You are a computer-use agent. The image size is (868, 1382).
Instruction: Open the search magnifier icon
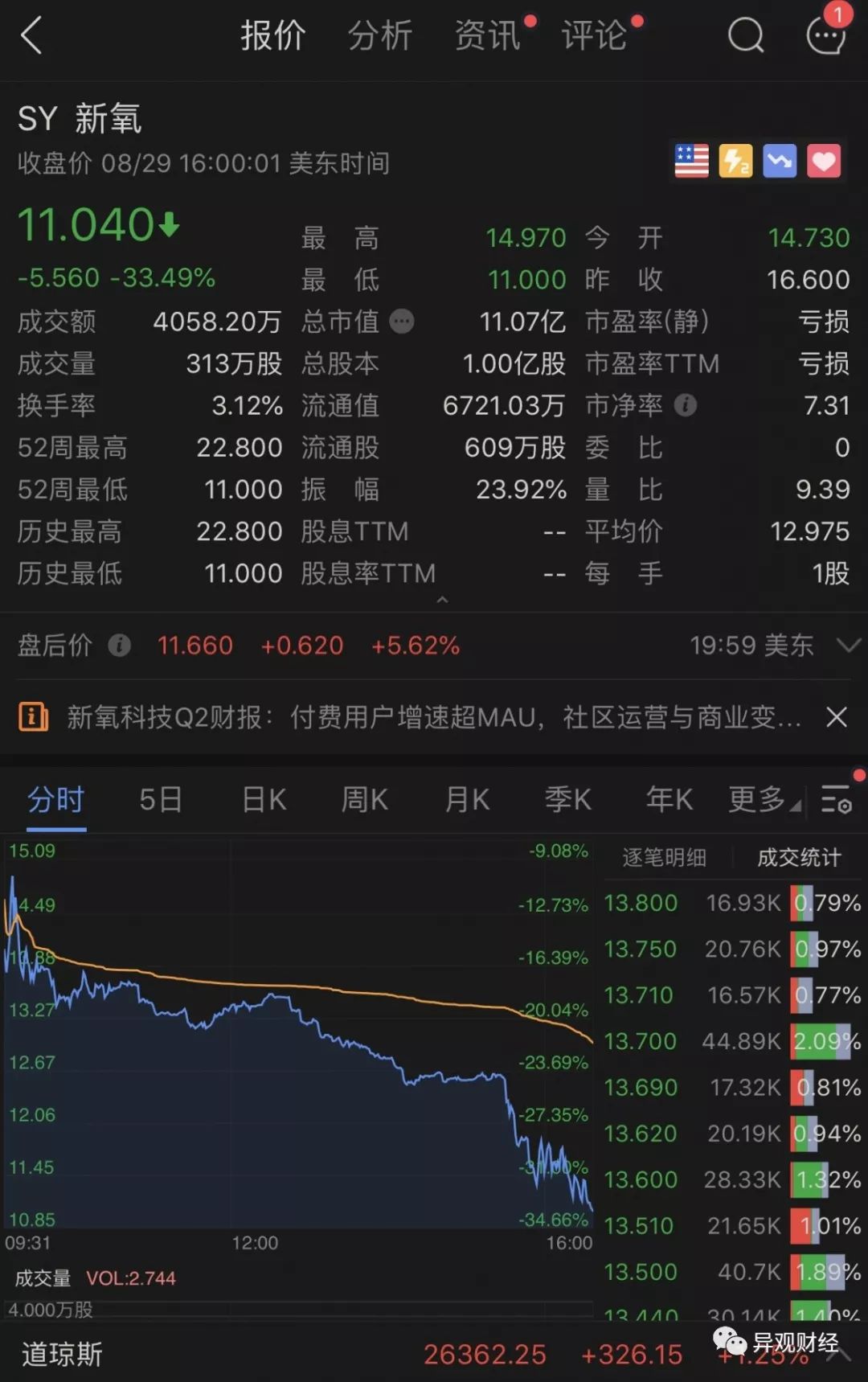point(746,36)
